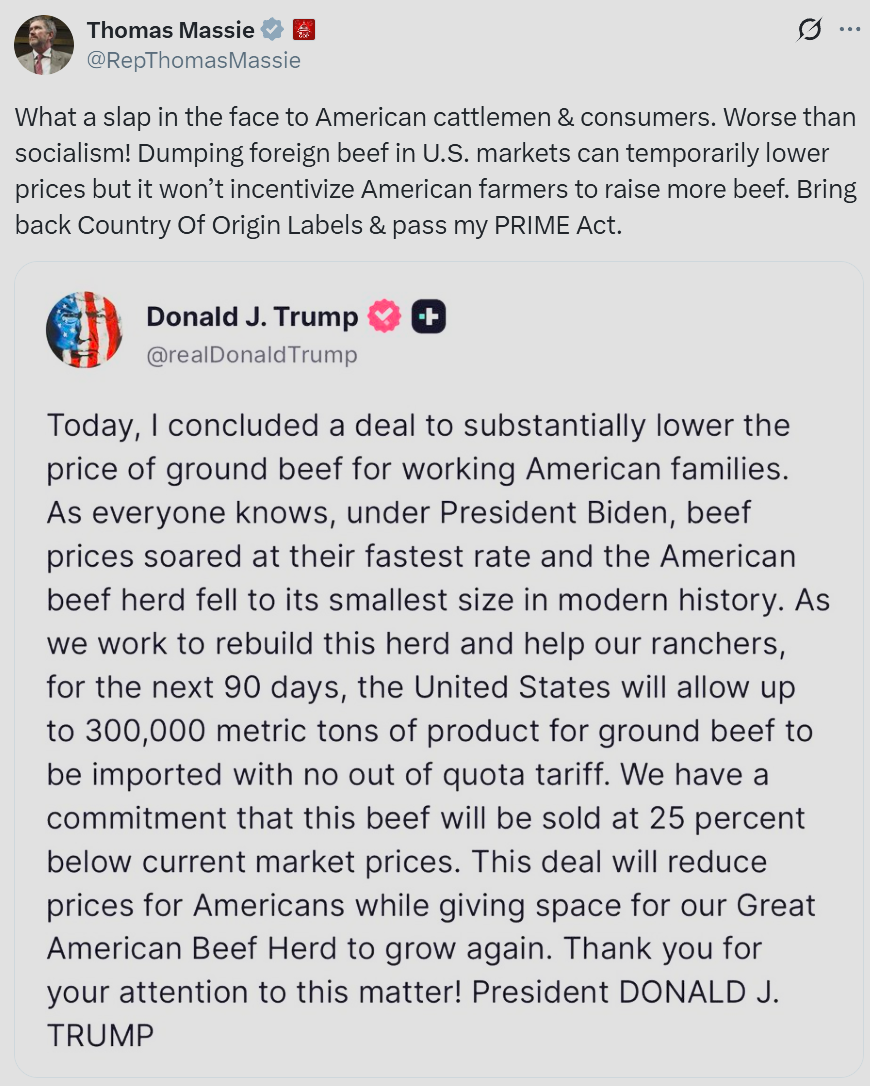Tap the Grok icon beside the menu

click(809, 30)
